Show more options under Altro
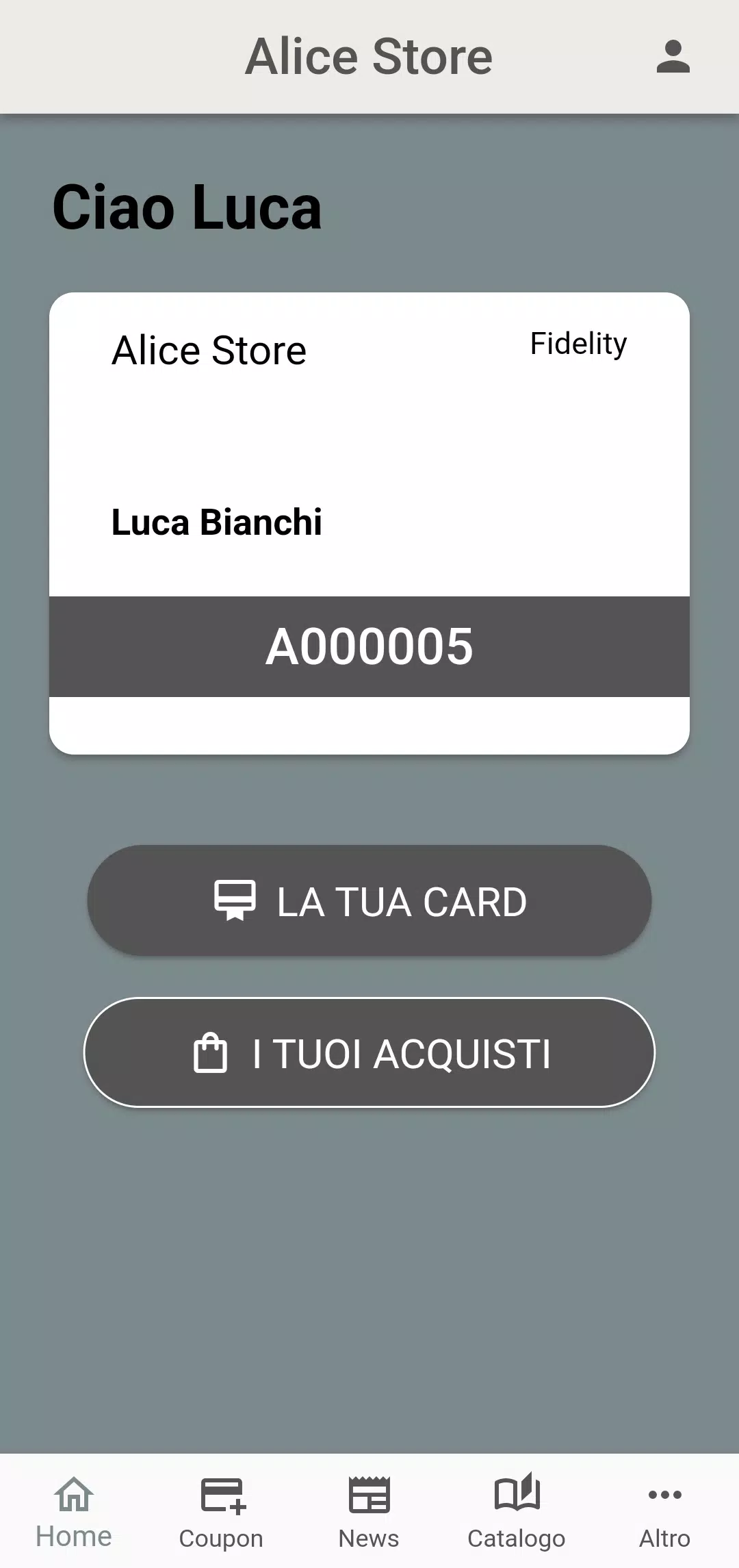This screenshot has width=739, height=1568. [665, 1511]
